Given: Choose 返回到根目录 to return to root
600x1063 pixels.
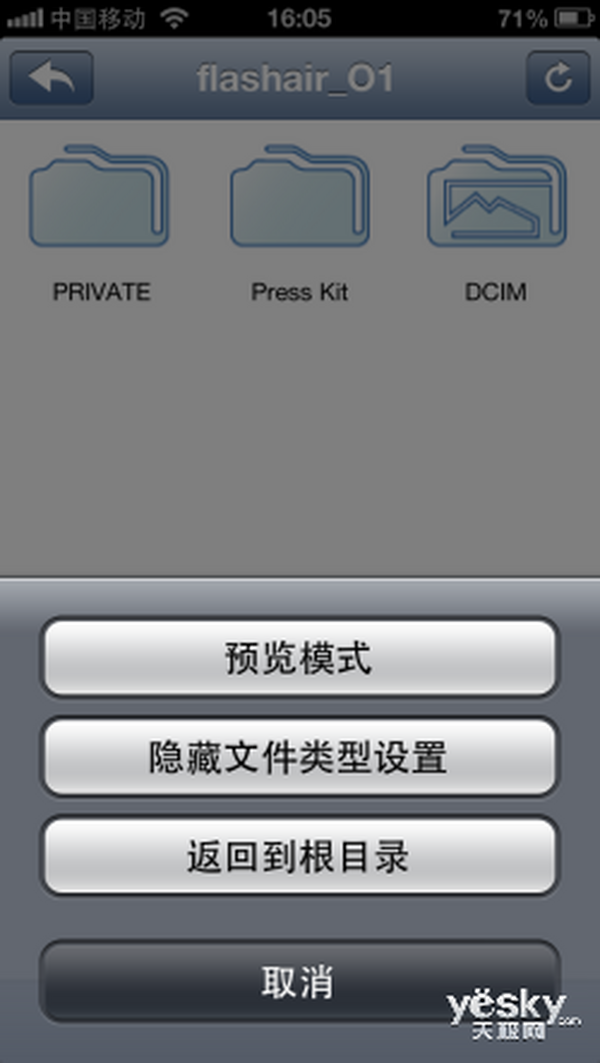Looking at the screenshot, I should click(x=300, y=856).
